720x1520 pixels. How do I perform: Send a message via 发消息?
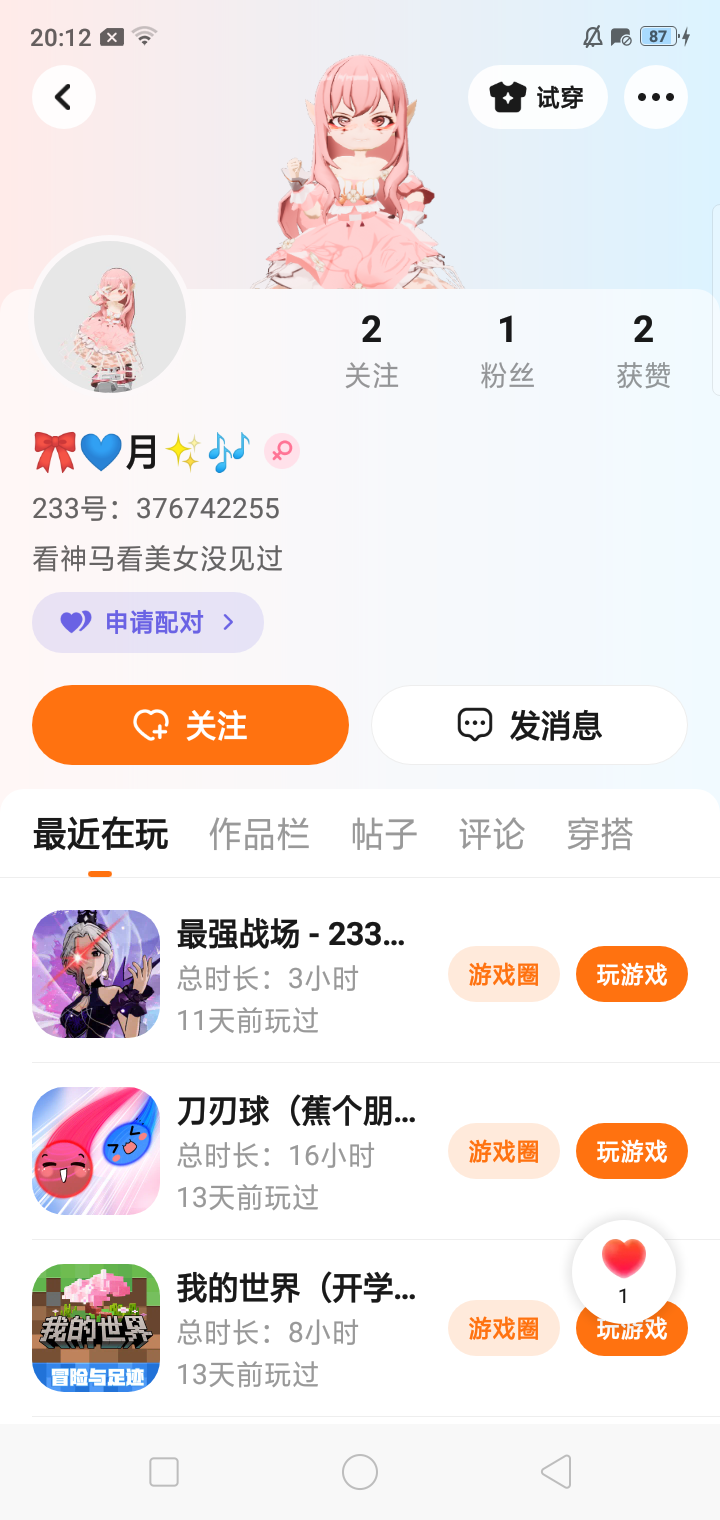tap(529, 725)
